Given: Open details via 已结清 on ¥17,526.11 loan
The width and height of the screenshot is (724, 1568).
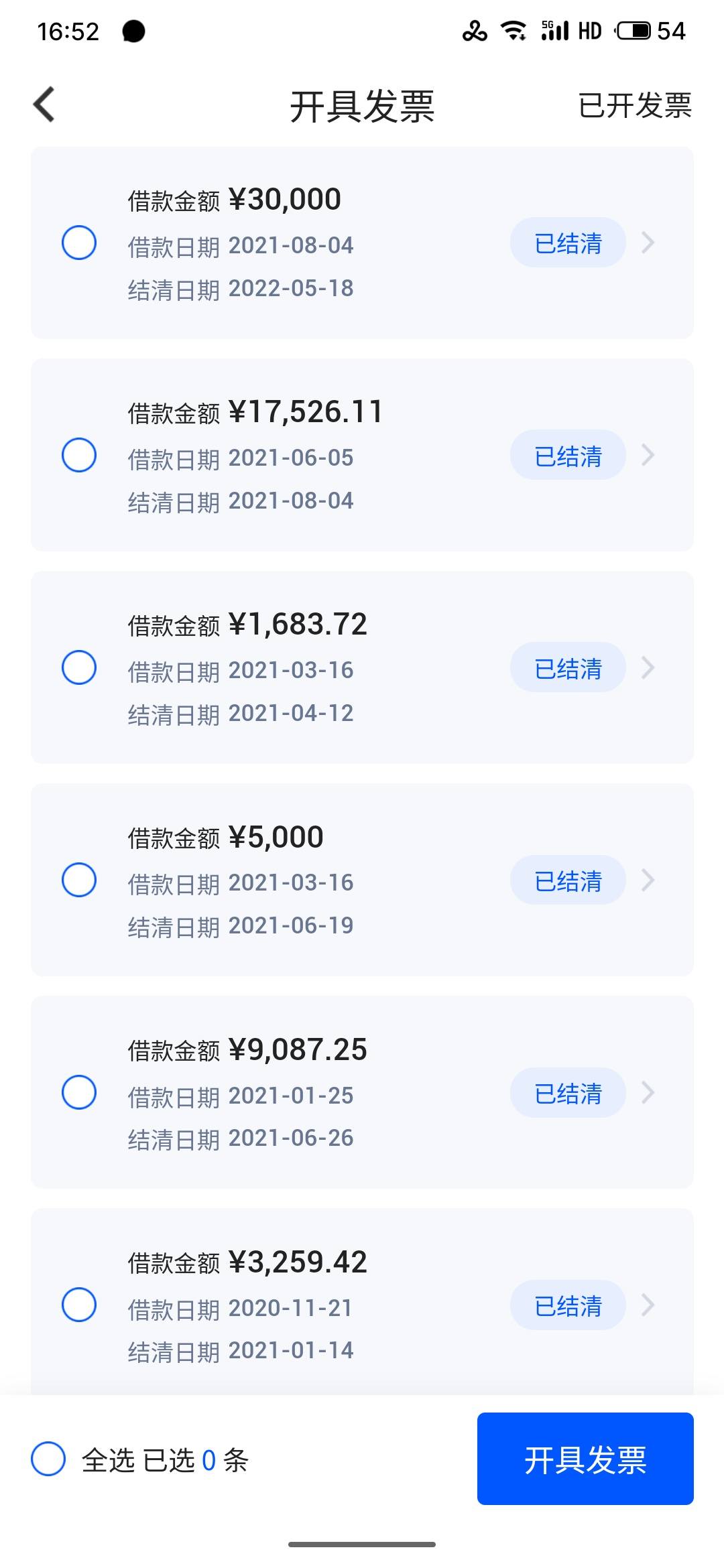Looking at the screenshot, I should 568,455.
